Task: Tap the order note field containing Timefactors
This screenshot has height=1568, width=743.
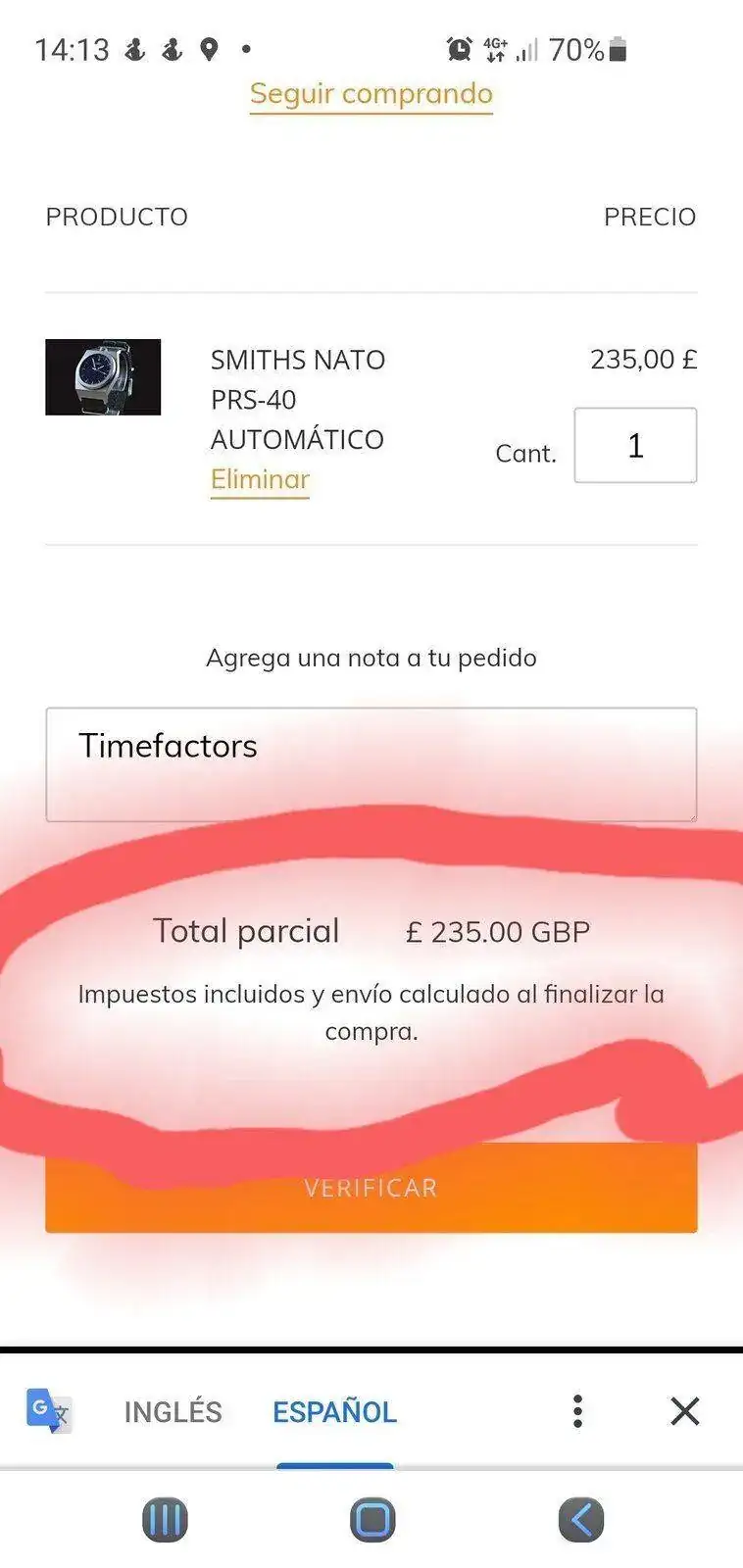Action: [x=371, y=763]
